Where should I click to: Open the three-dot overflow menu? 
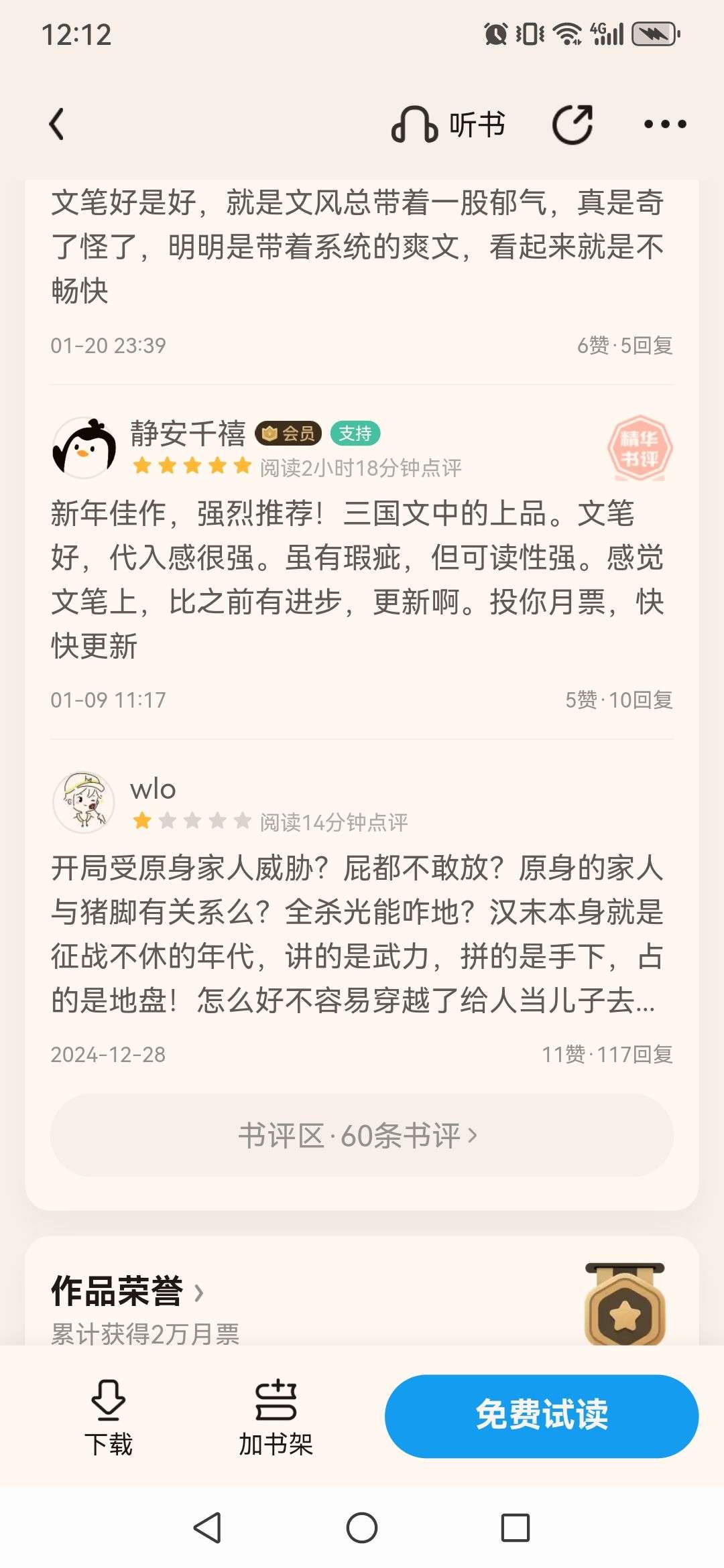pos(665,125)
